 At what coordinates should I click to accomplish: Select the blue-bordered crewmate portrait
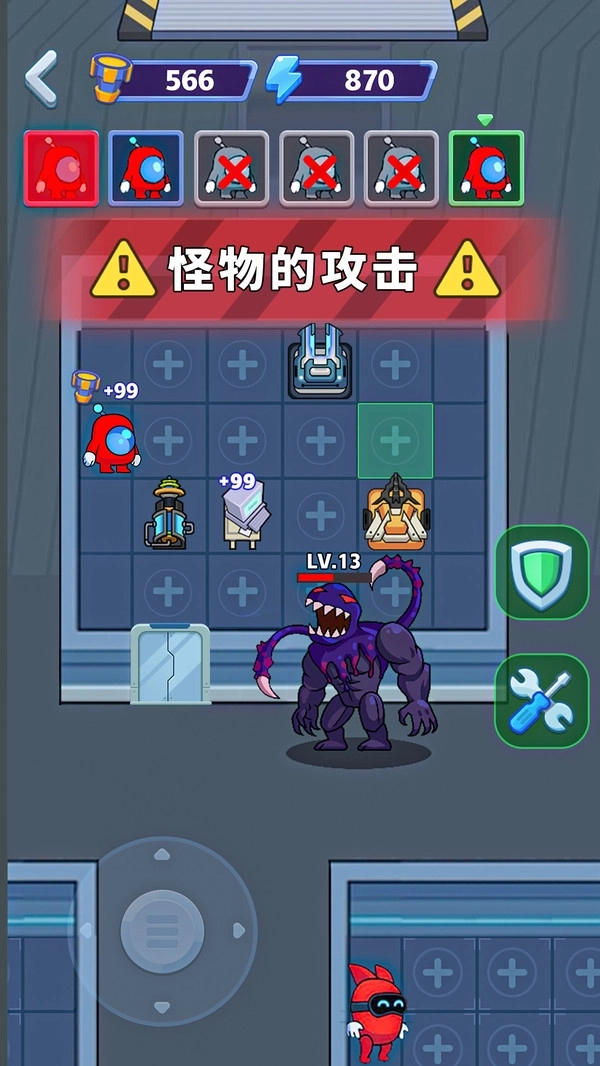coord(146,168)
